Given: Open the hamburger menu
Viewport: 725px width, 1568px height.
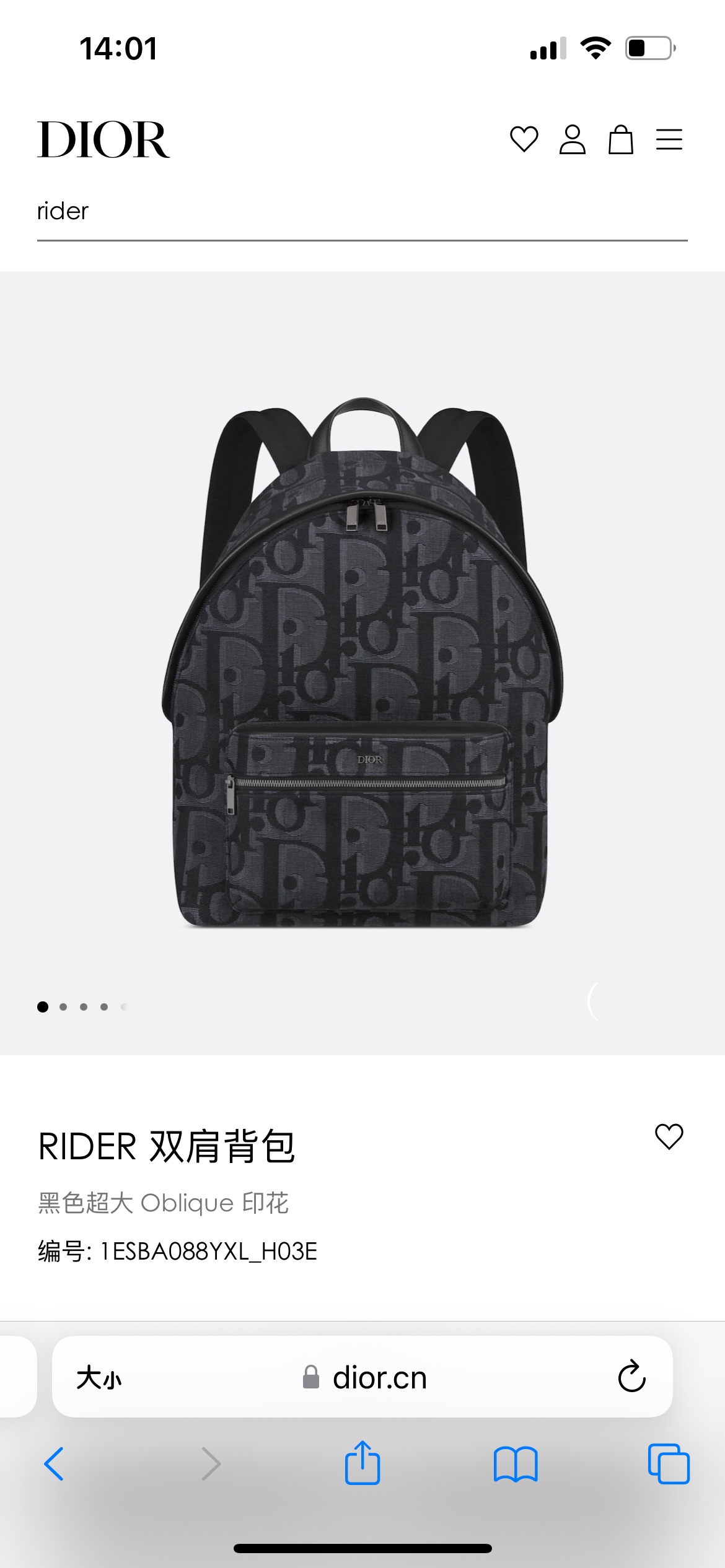Looking at the screenshot, I should (x=669, y=139).
